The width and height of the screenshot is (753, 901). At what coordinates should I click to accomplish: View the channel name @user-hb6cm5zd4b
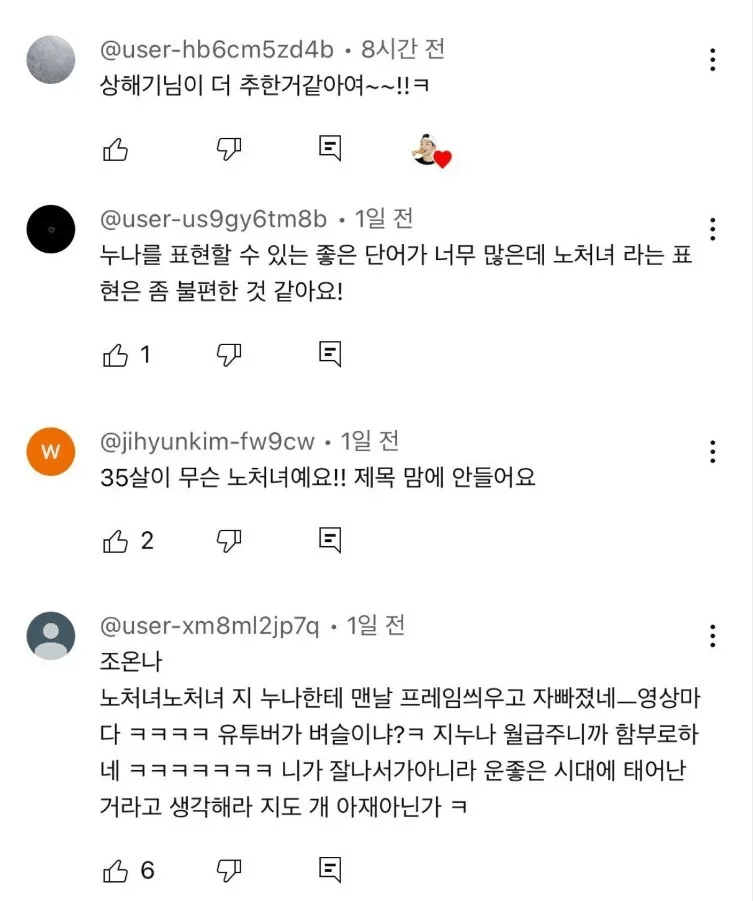point(216,49)
